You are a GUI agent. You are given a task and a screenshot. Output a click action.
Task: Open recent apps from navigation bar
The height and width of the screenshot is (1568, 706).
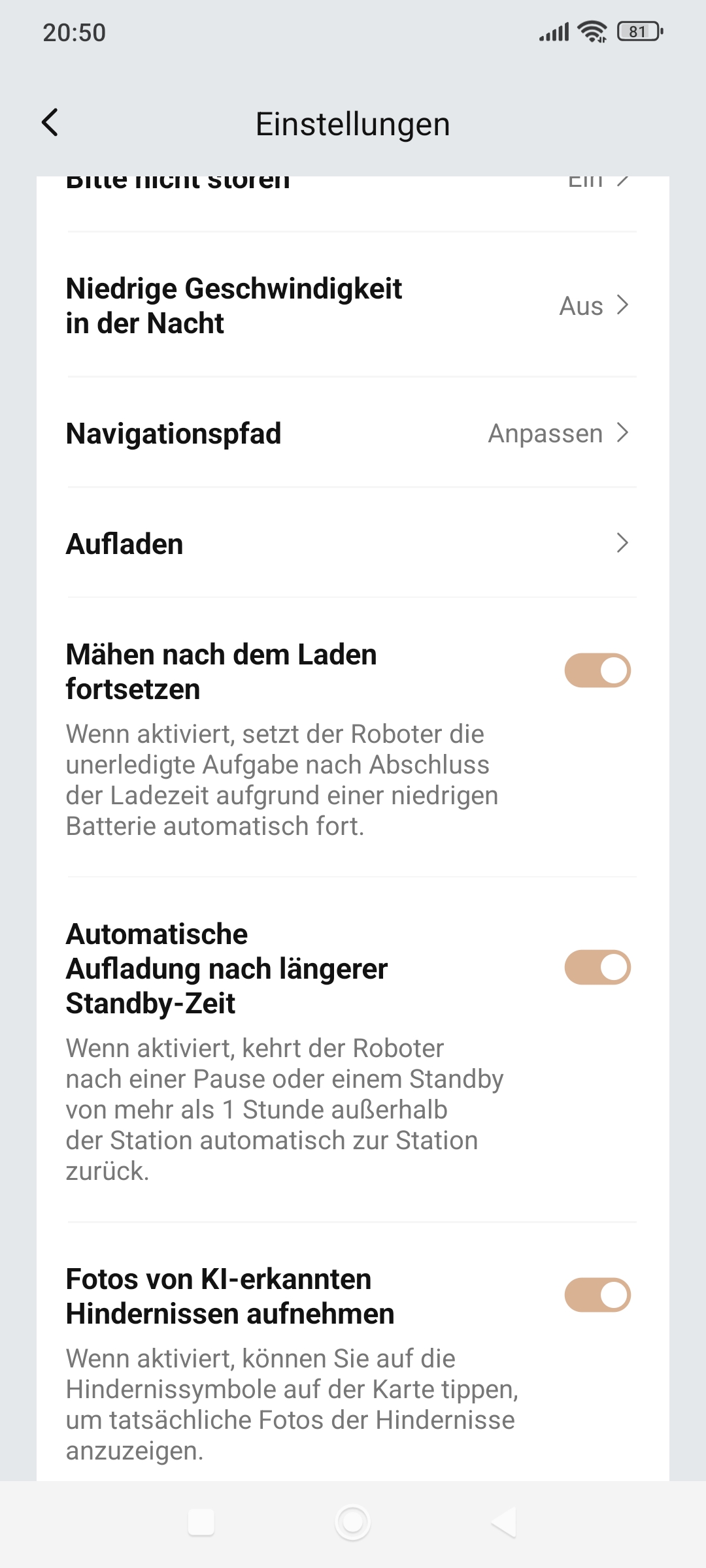pyautogui.click(x=201, y=1523)
